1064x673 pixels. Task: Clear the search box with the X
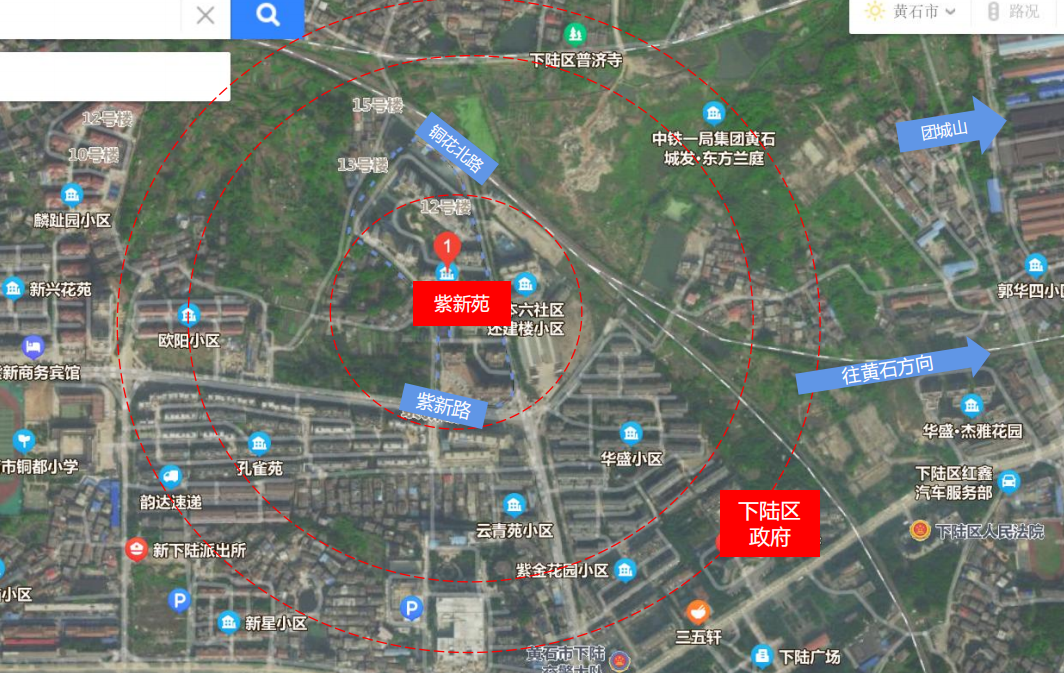pos(205,15)
